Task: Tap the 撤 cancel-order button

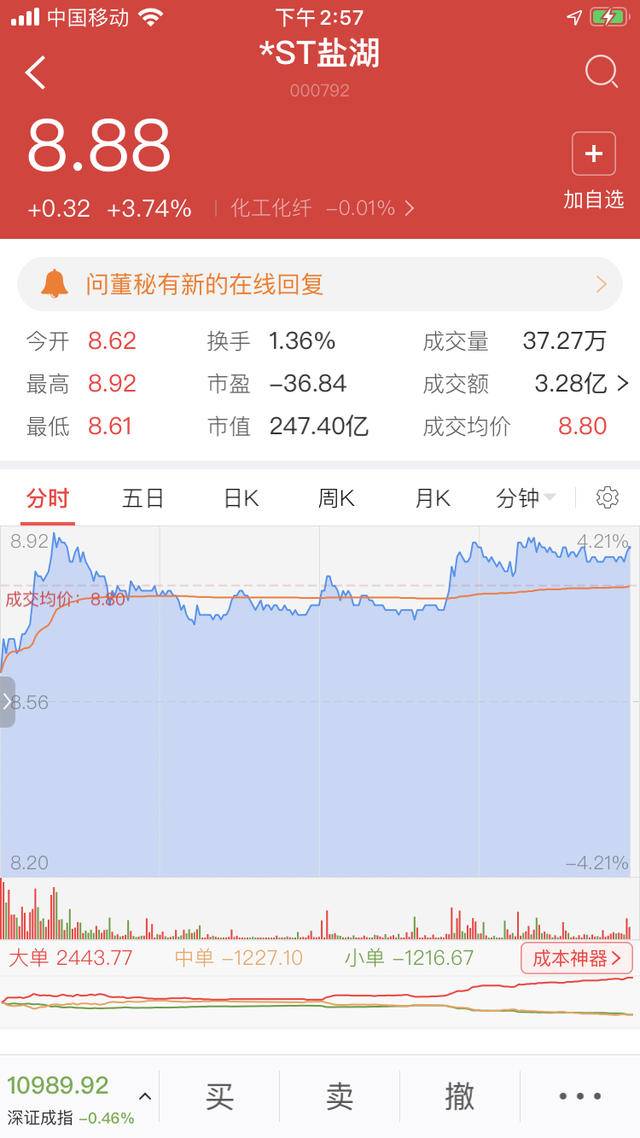Action: pyautogui.click(x=459, y=1096)
